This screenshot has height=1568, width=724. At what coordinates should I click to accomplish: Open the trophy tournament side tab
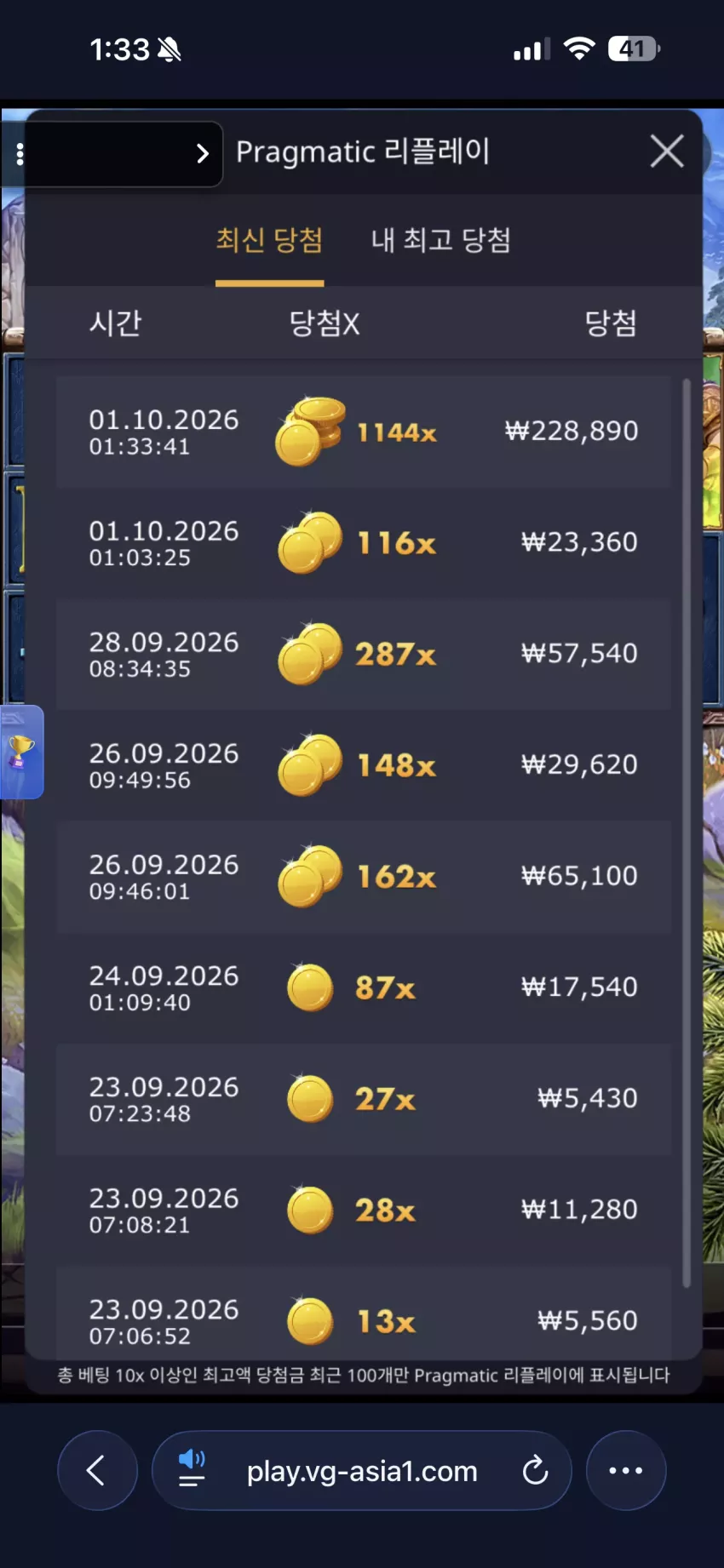click(21, 752)
